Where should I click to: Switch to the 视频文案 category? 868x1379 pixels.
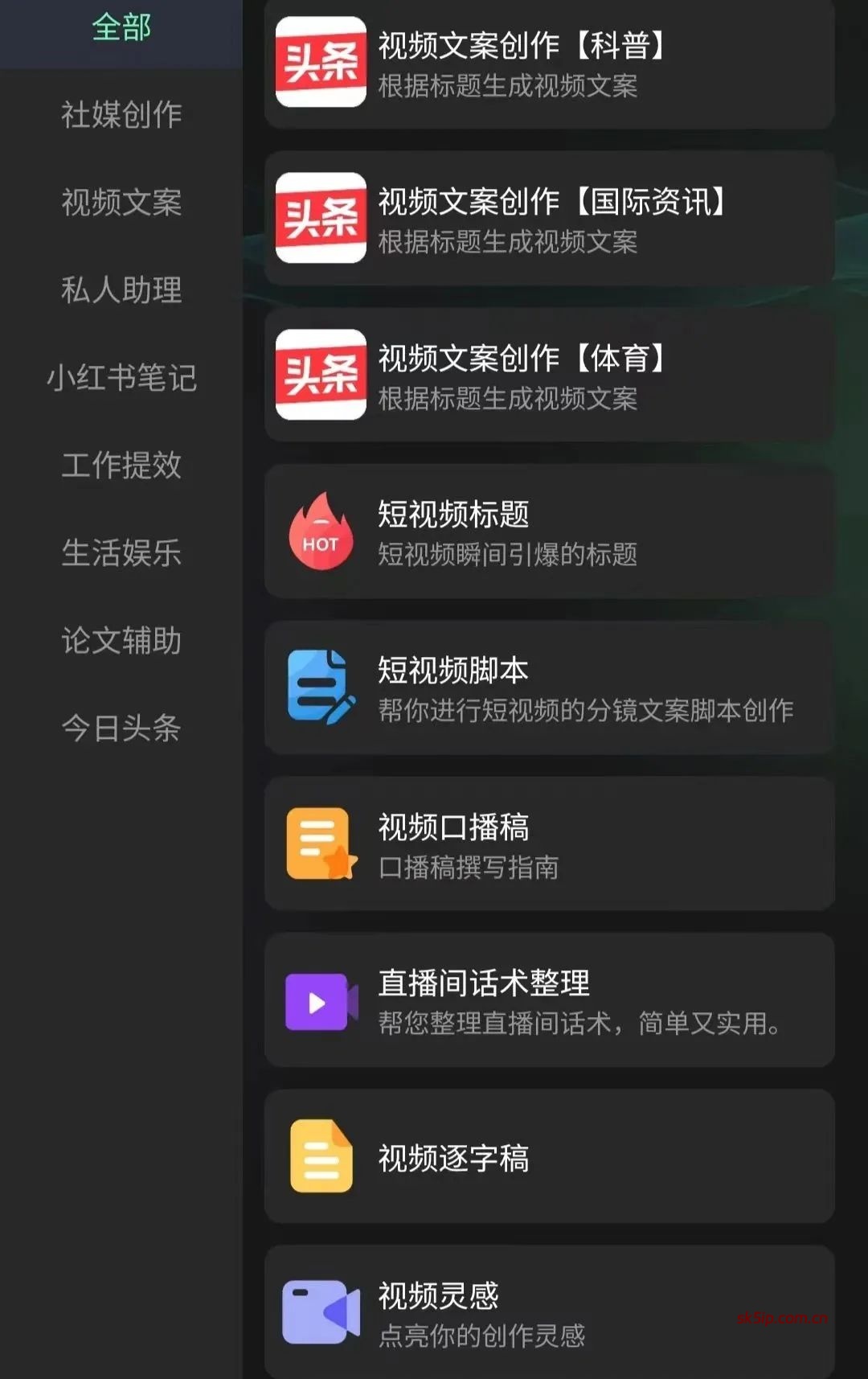tap(121, 204)
